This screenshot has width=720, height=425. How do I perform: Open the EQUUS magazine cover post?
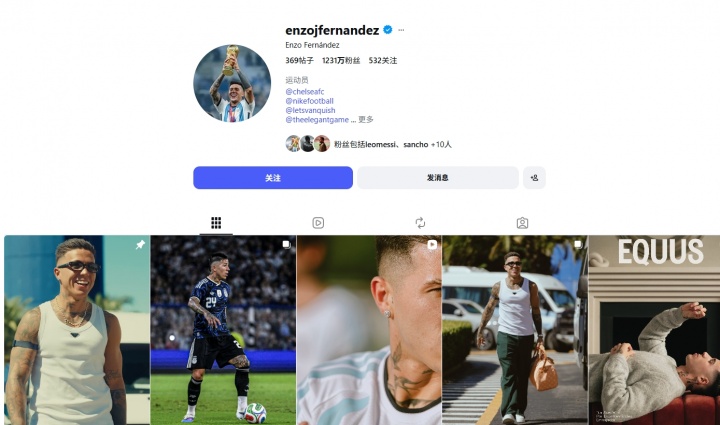(x=653, y=330)
